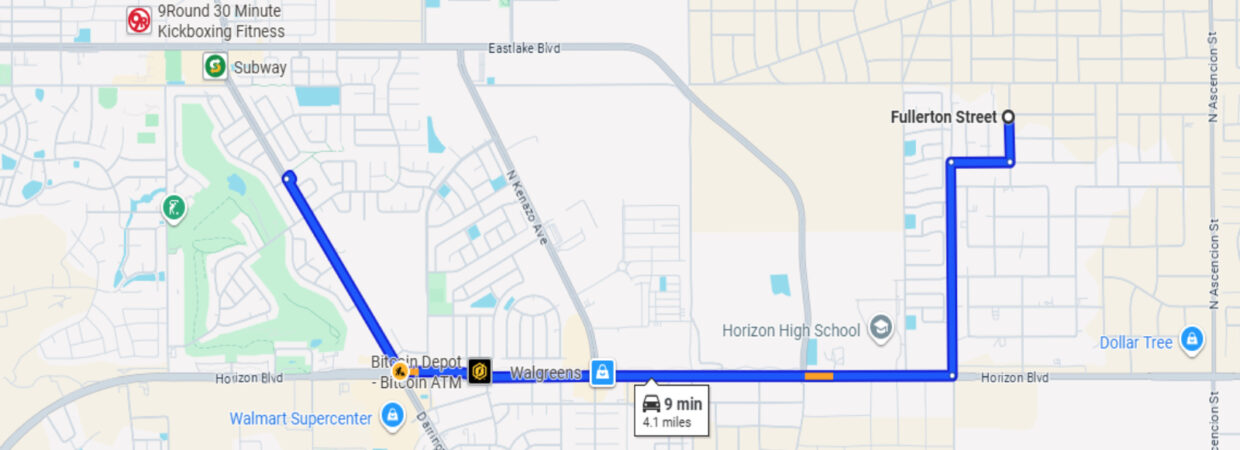Select the Fullerton Street destination marker

coord(1008,117)
